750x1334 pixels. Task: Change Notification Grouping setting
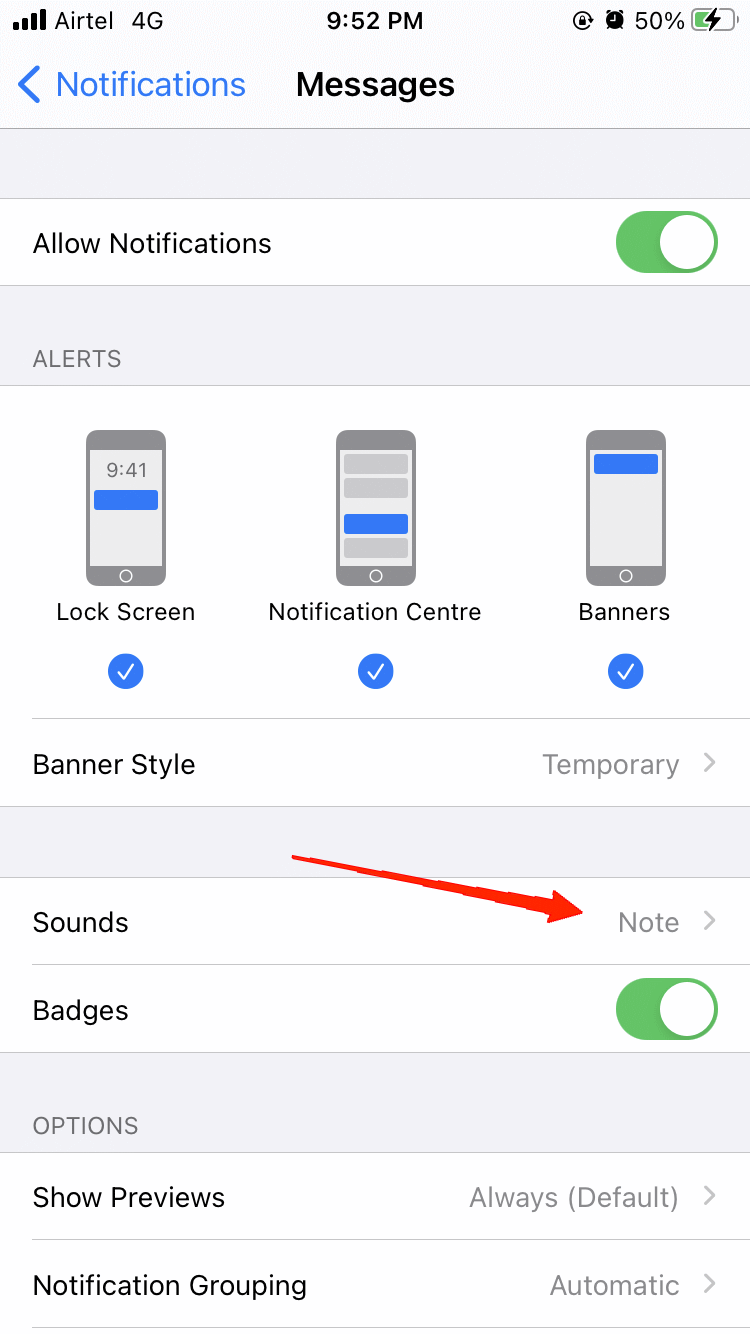tap(375, 1285)
